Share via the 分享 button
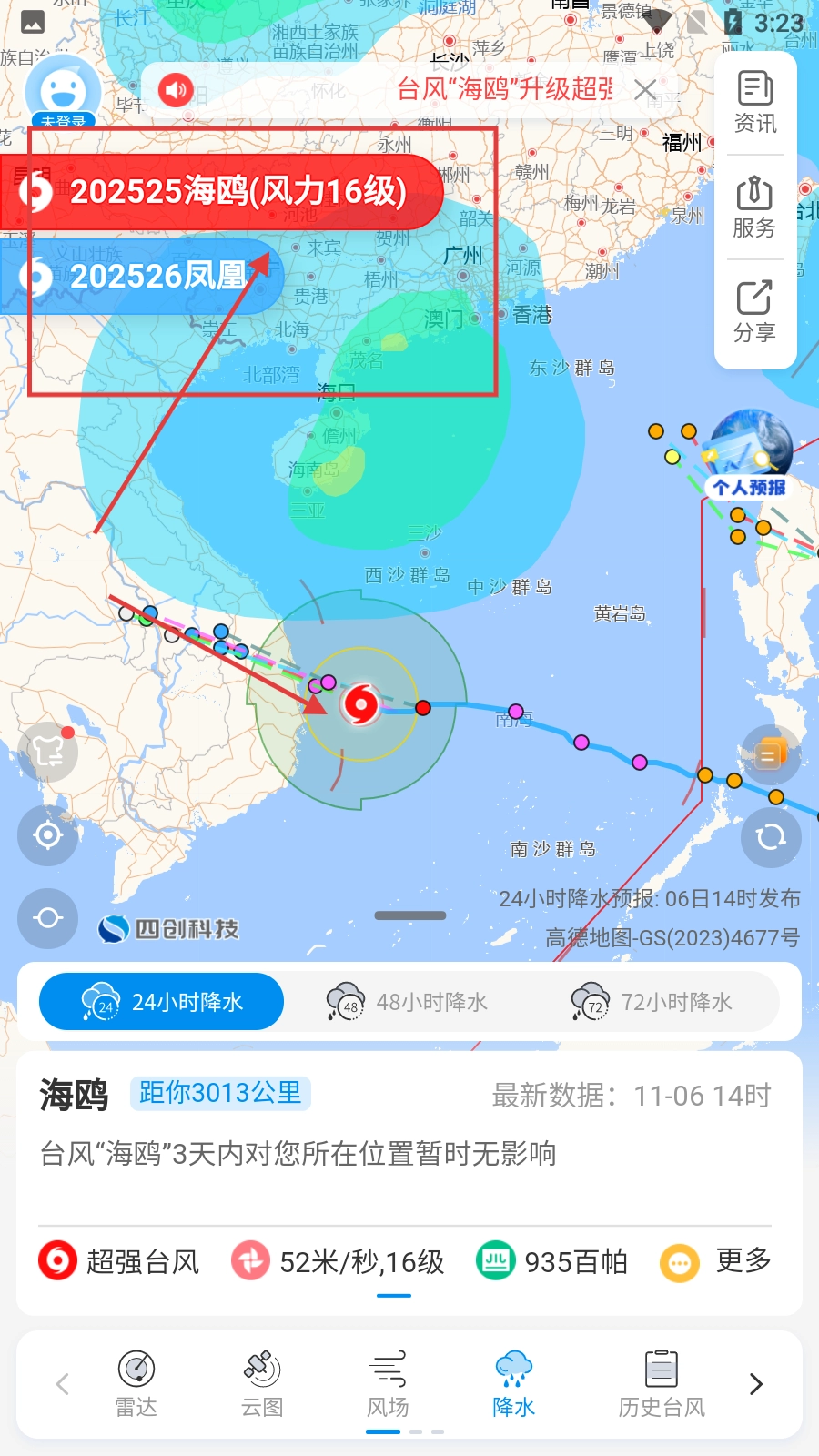This screenshot has width=819, height=1456. pos(754,312)
